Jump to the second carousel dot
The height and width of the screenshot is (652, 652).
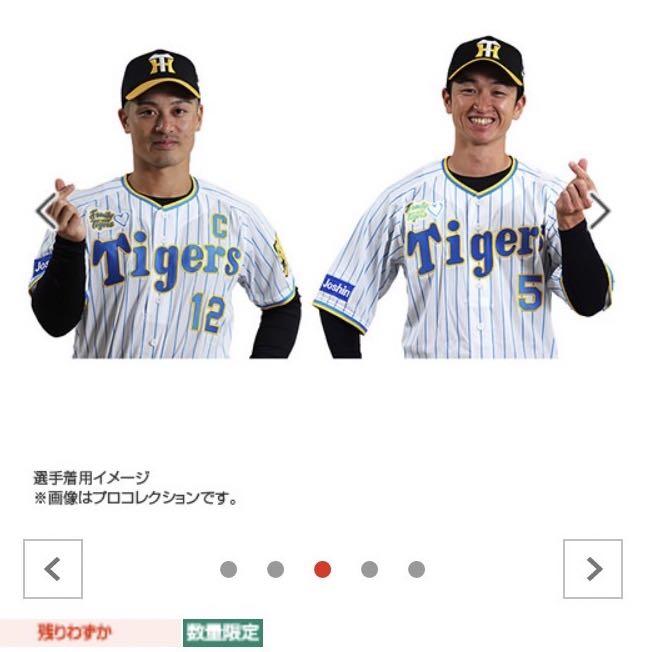tap(276, 569)
